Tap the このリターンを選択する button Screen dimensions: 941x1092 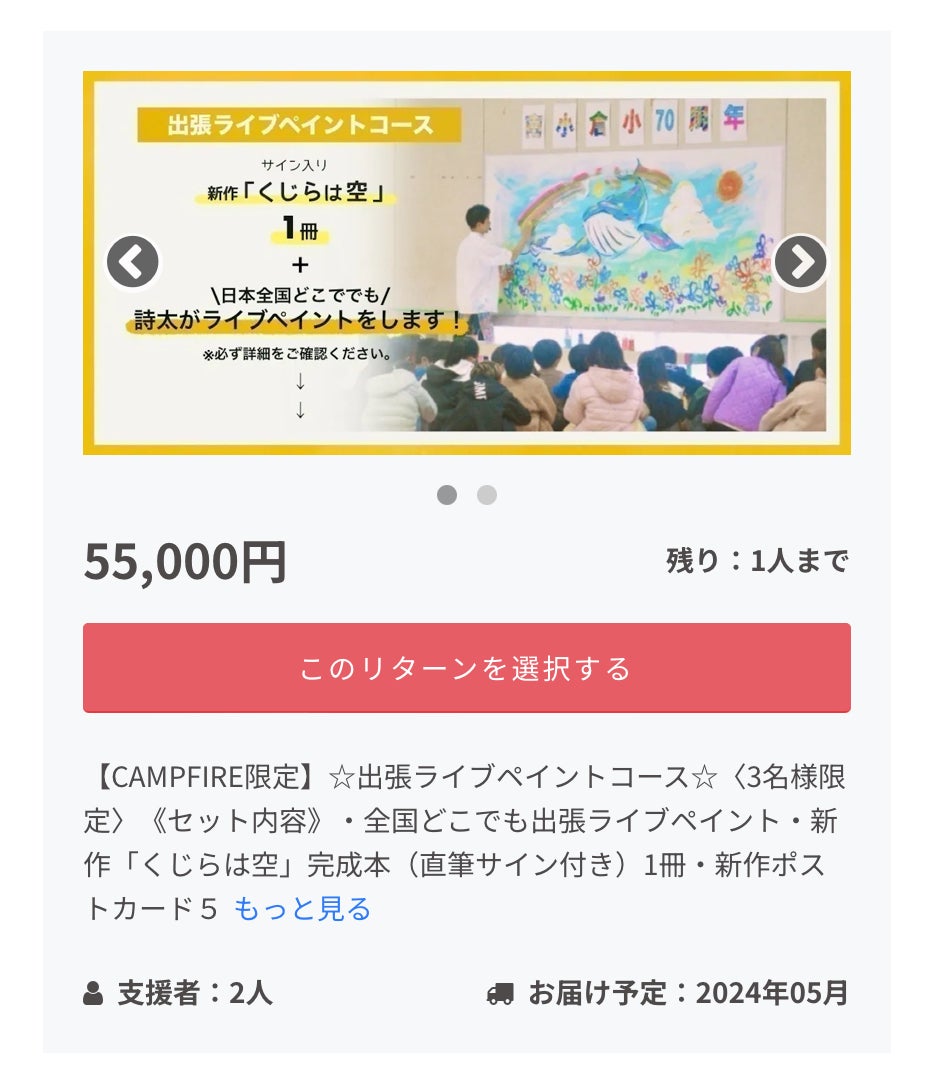coord(466,668)
